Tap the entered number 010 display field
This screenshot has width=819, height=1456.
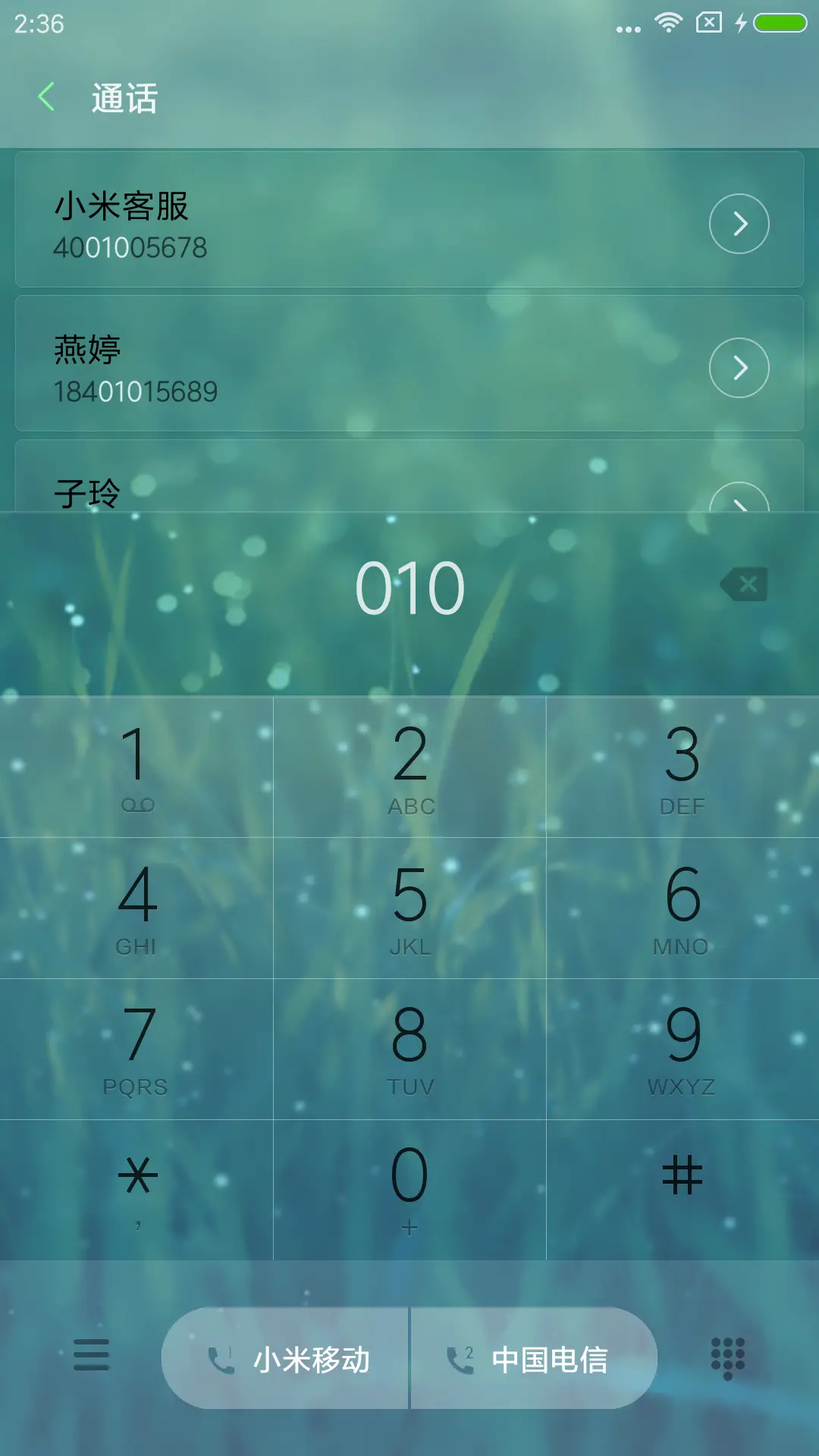409,584
